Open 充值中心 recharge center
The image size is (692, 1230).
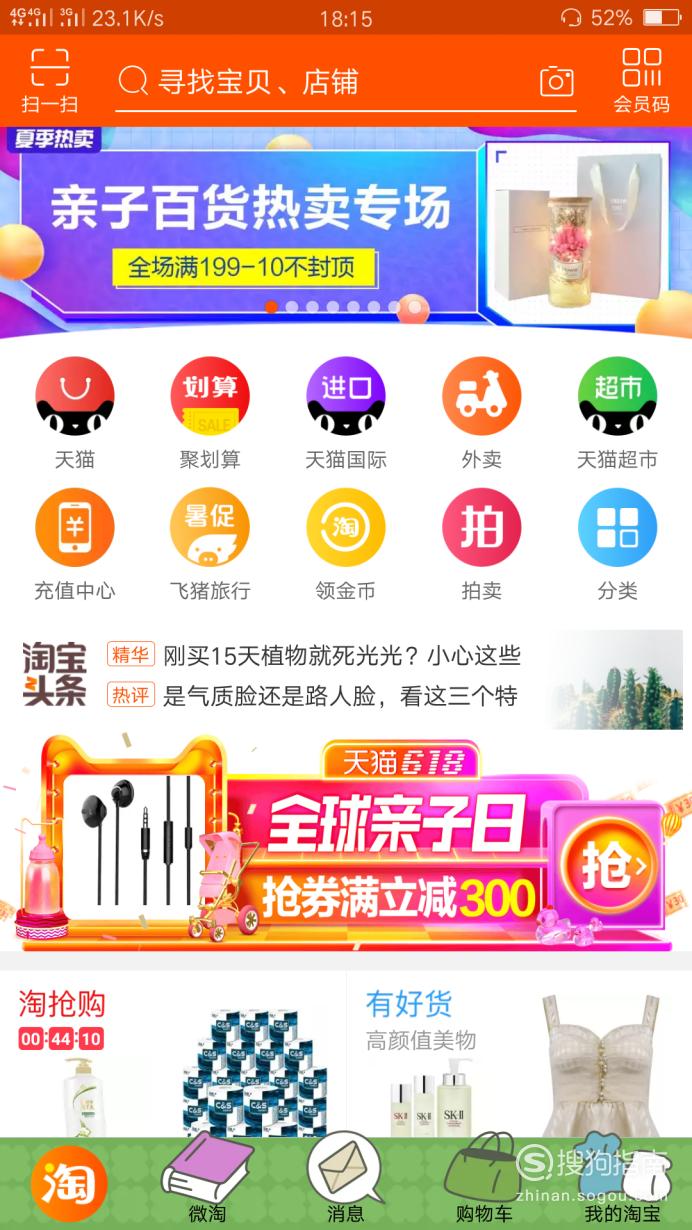click(75, 545)
